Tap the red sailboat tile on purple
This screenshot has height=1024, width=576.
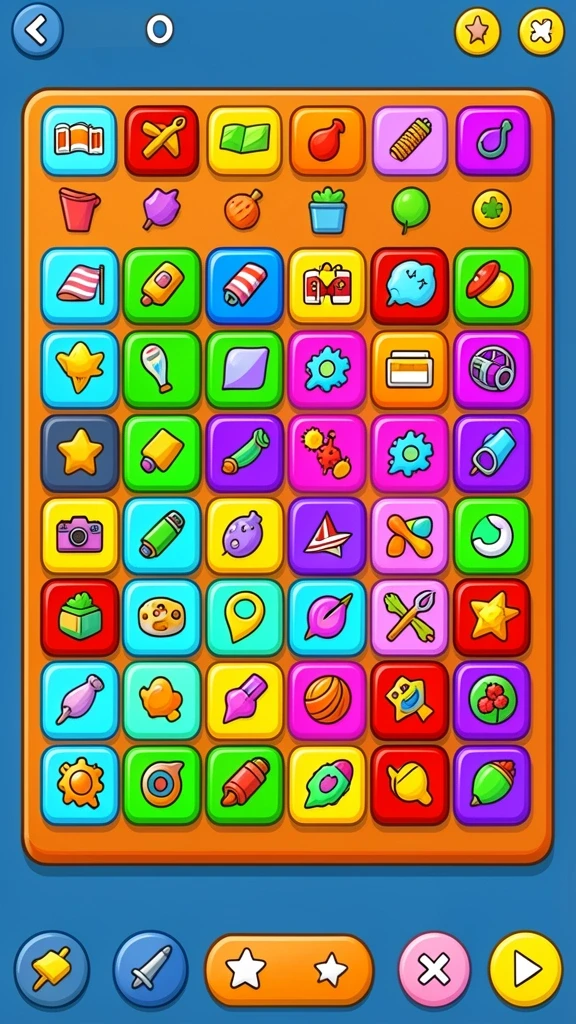click(x=327, y=536)
